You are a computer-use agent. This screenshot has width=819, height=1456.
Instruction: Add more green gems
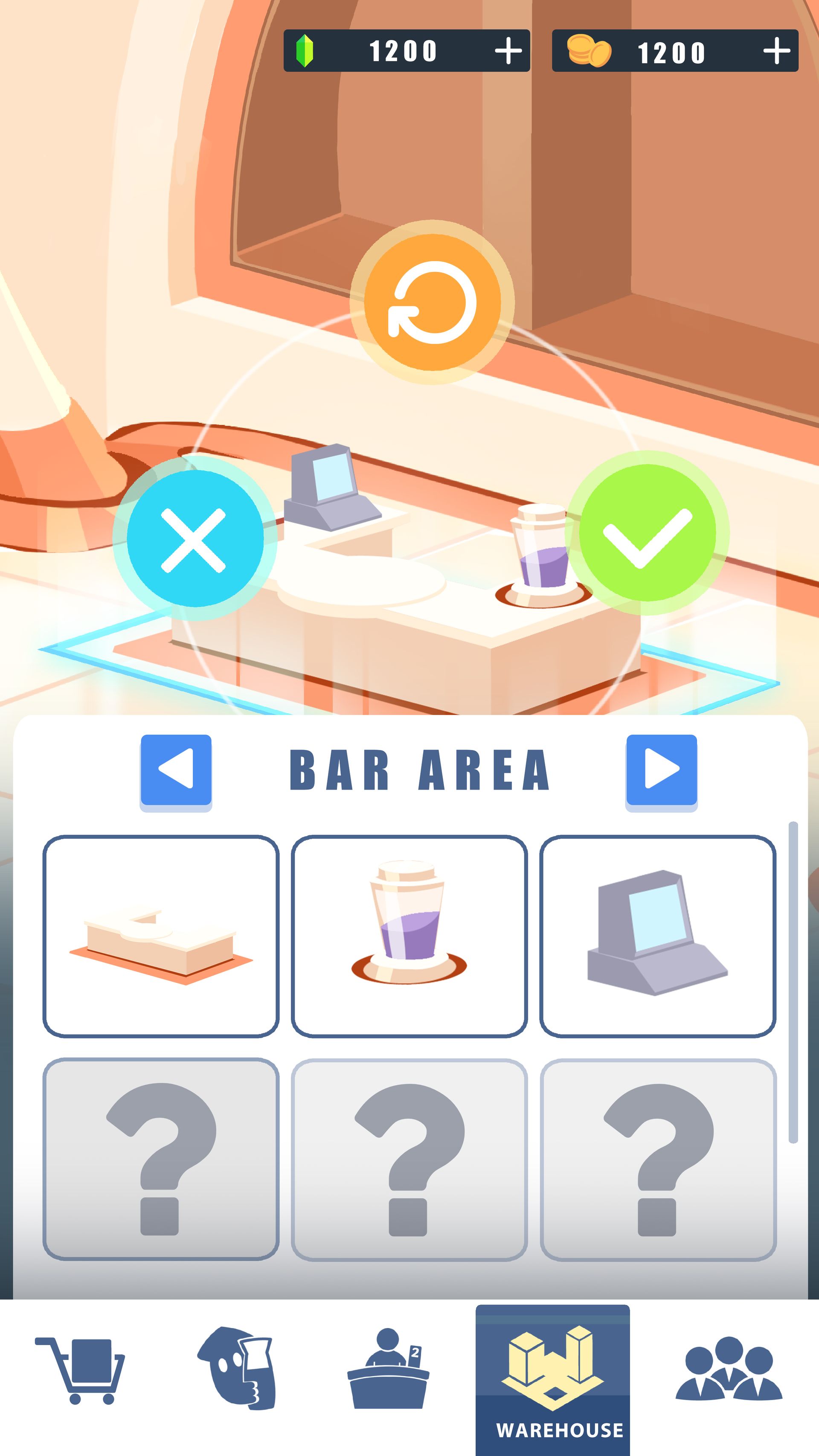pyautogui.click(x=508, y=51)
